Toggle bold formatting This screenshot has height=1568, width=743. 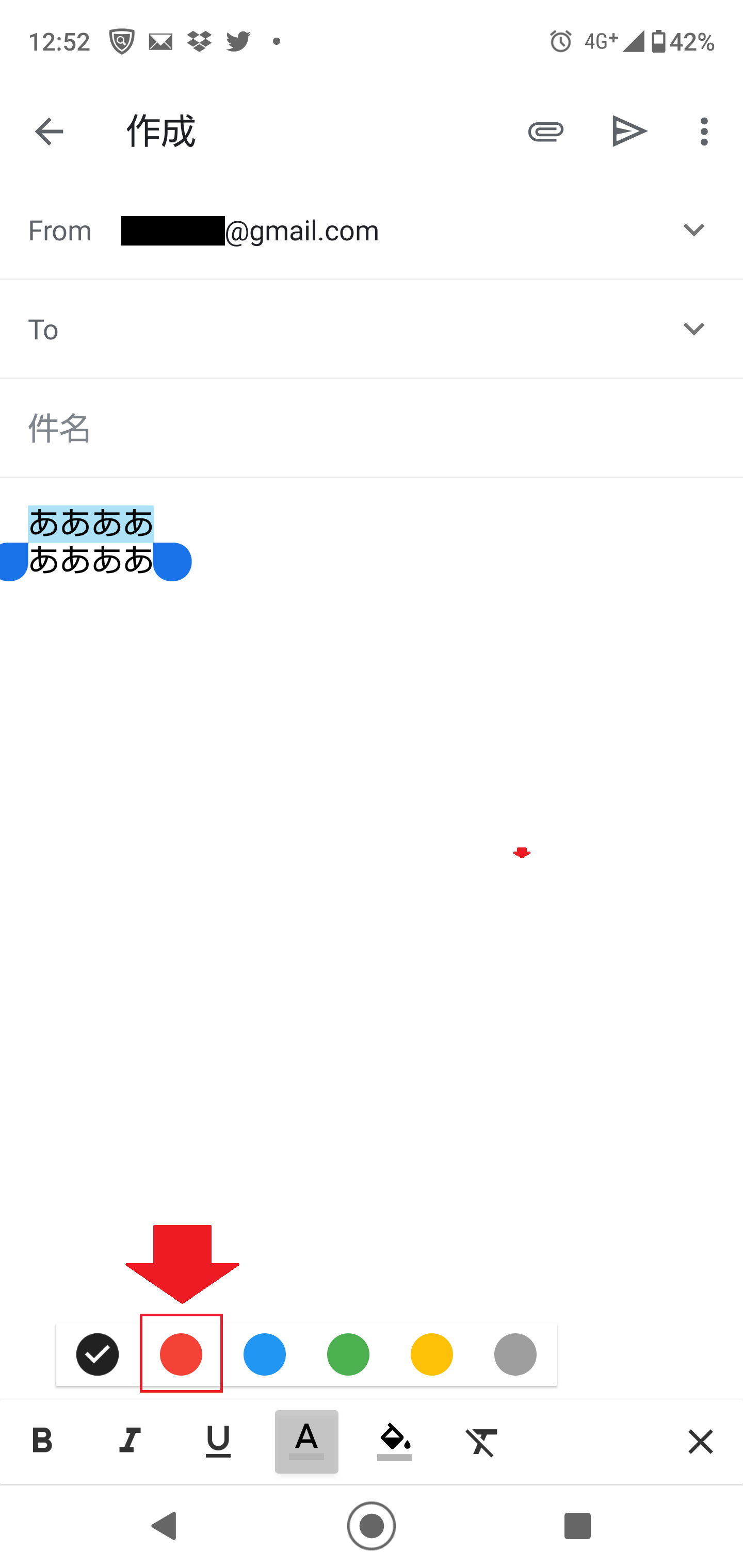[42, 1441]
